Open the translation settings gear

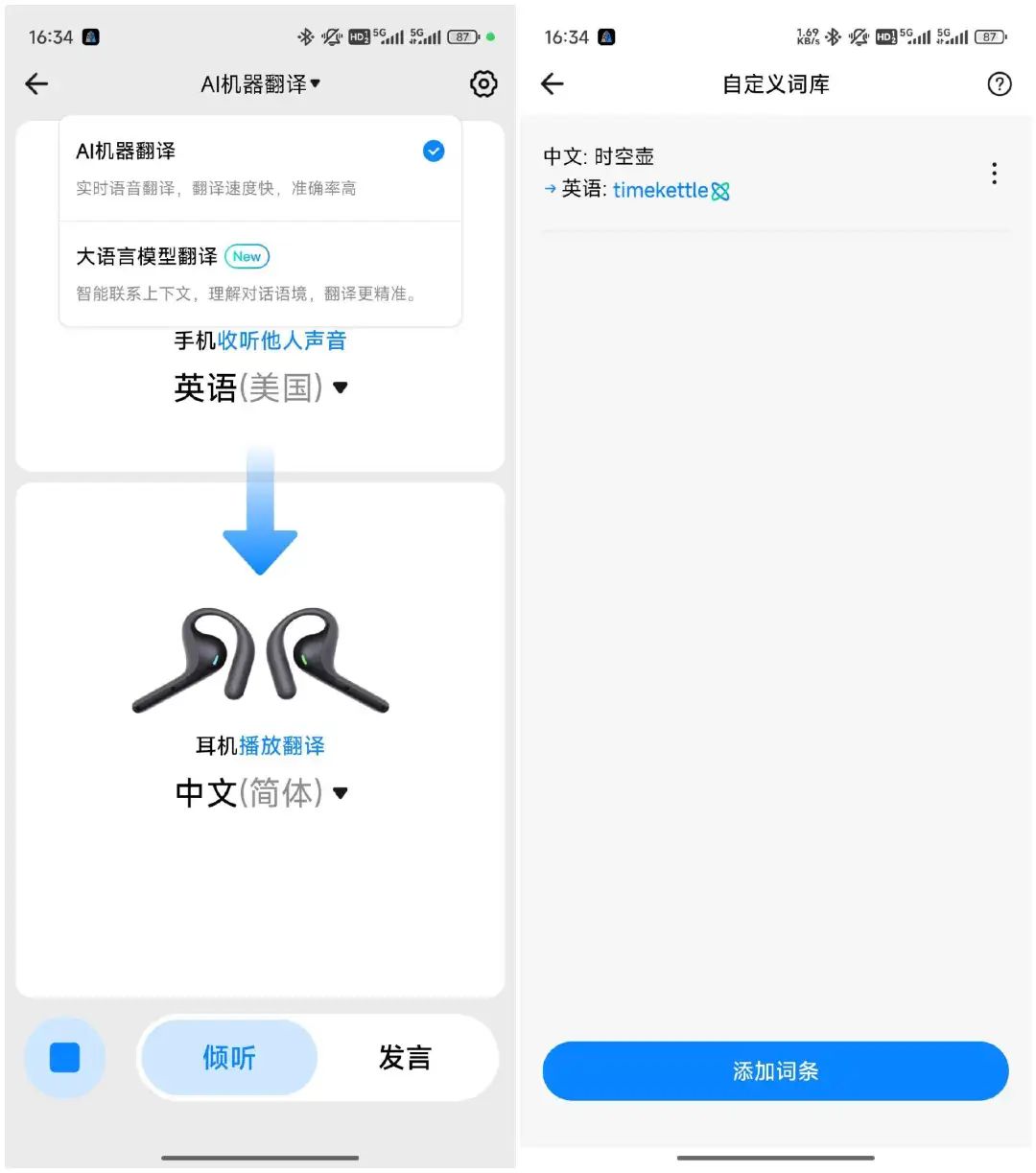point(483,84)
